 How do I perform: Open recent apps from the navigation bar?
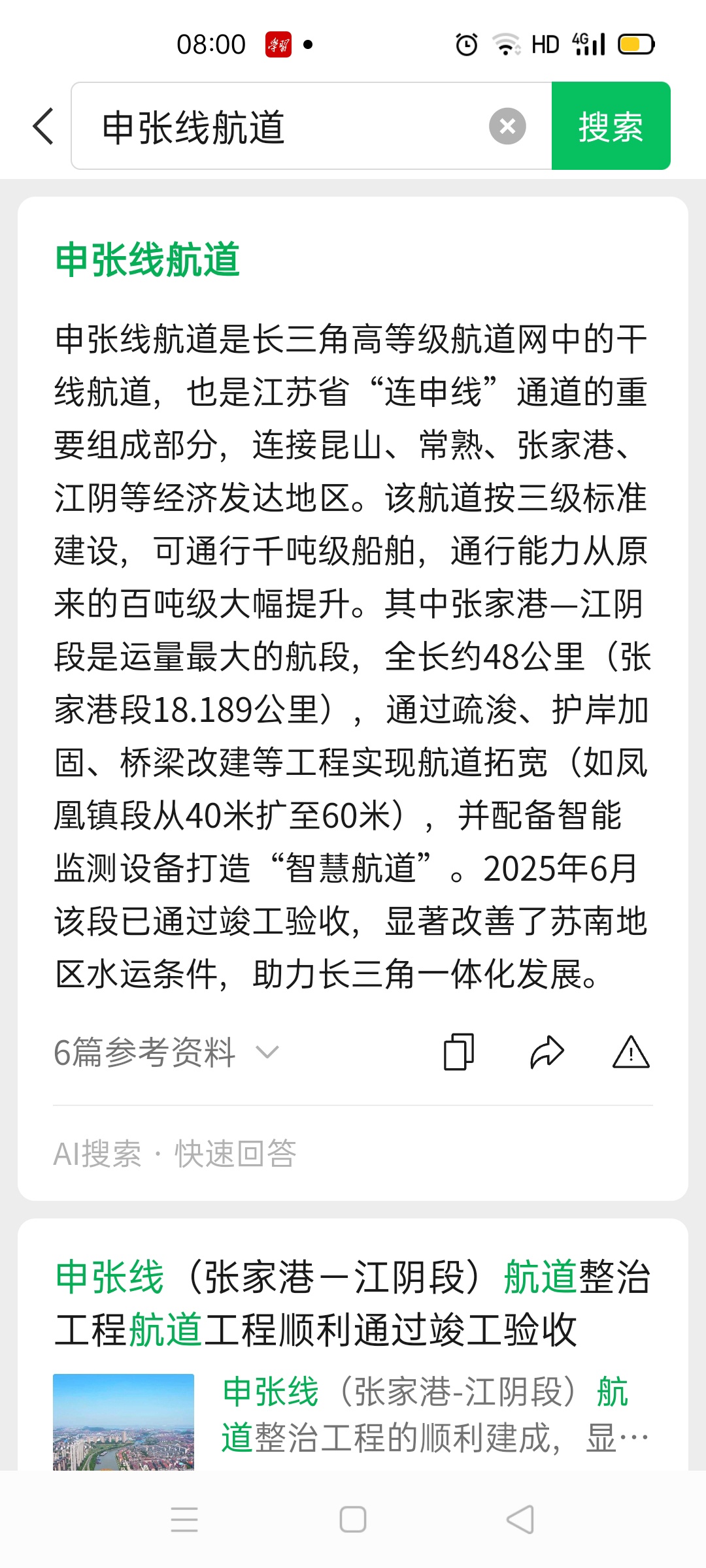point(184,1519)
